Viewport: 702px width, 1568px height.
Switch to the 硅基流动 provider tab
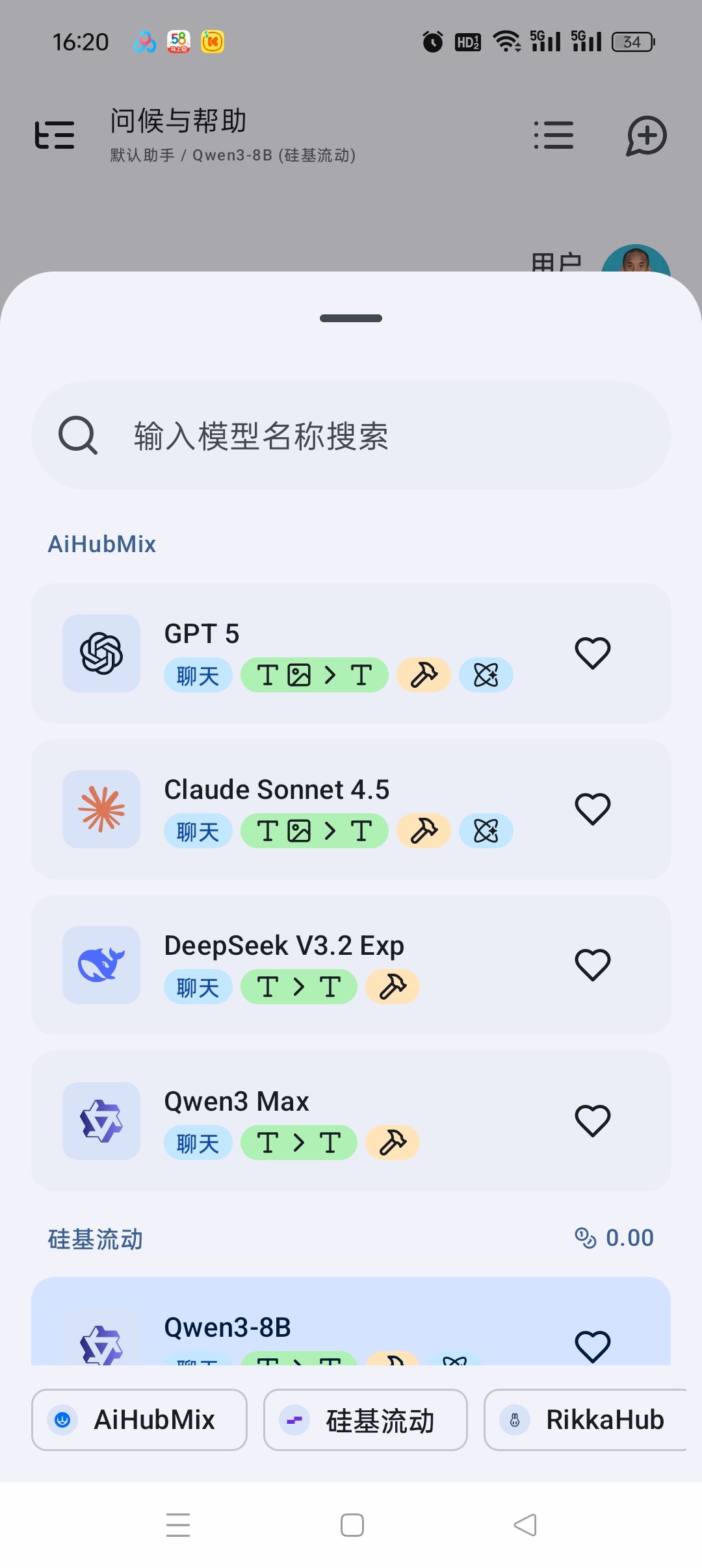click(x=365, y=1420)
